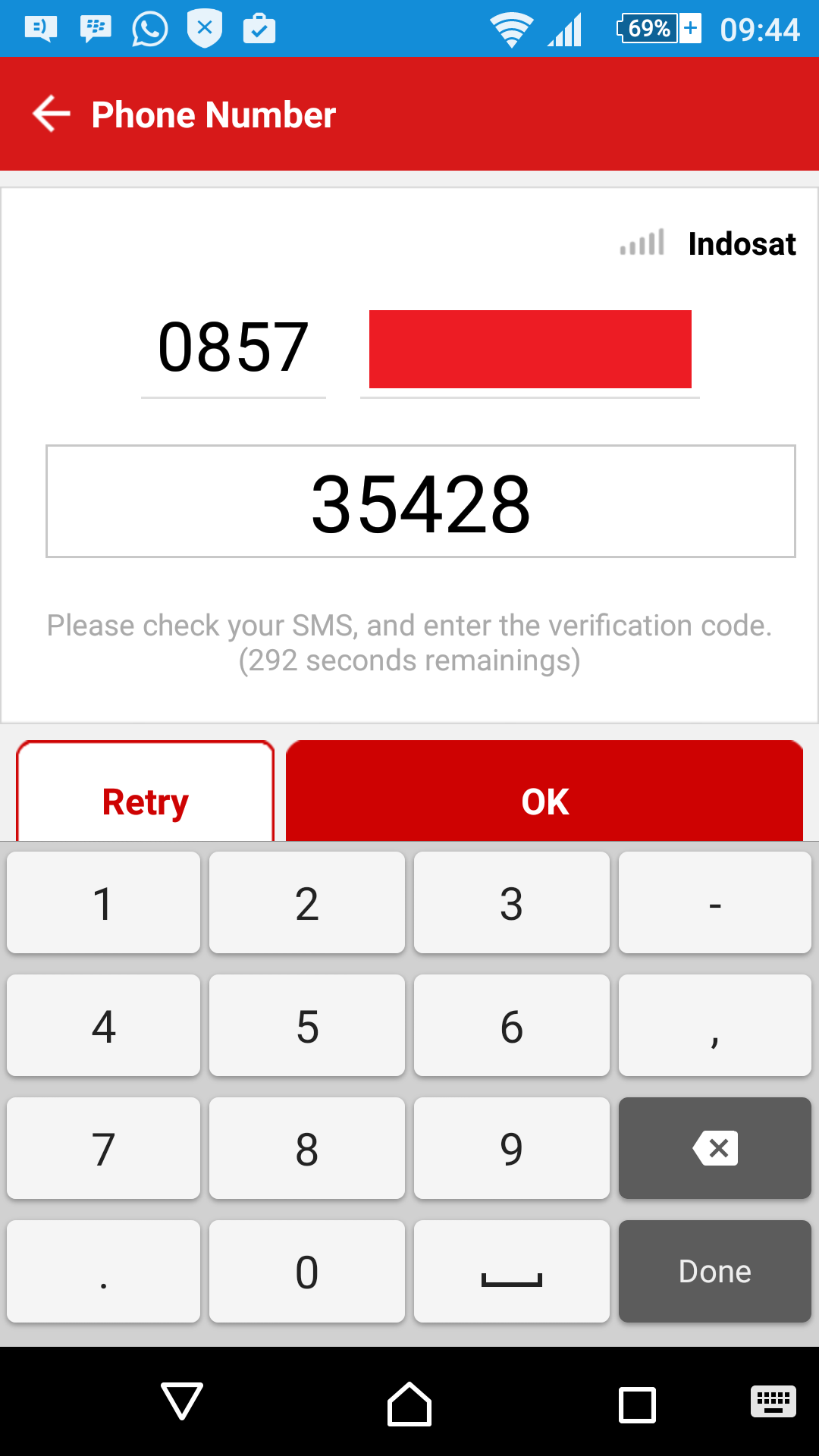Screen dimensions: 819x1456
Task: Edit the 0857 prefix field
Action: tap(233, 349)
